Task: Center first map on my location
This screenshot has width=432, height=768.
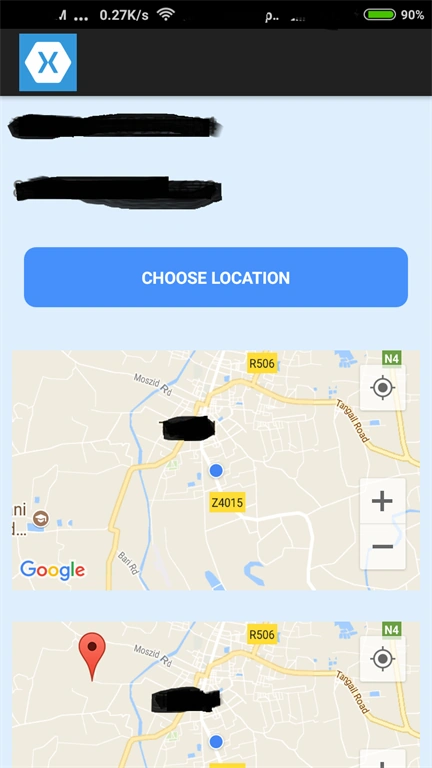Action: 383,388
